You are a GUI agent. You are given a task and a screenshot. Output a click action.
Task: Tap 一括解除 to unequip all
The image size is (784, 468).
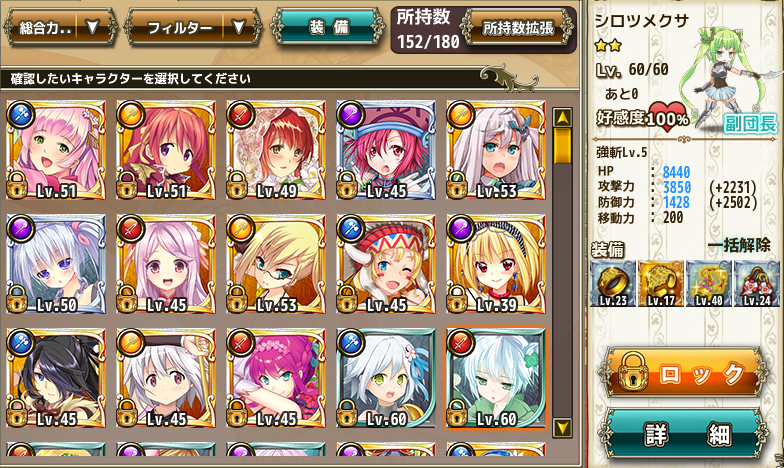(x=738, y=244)
